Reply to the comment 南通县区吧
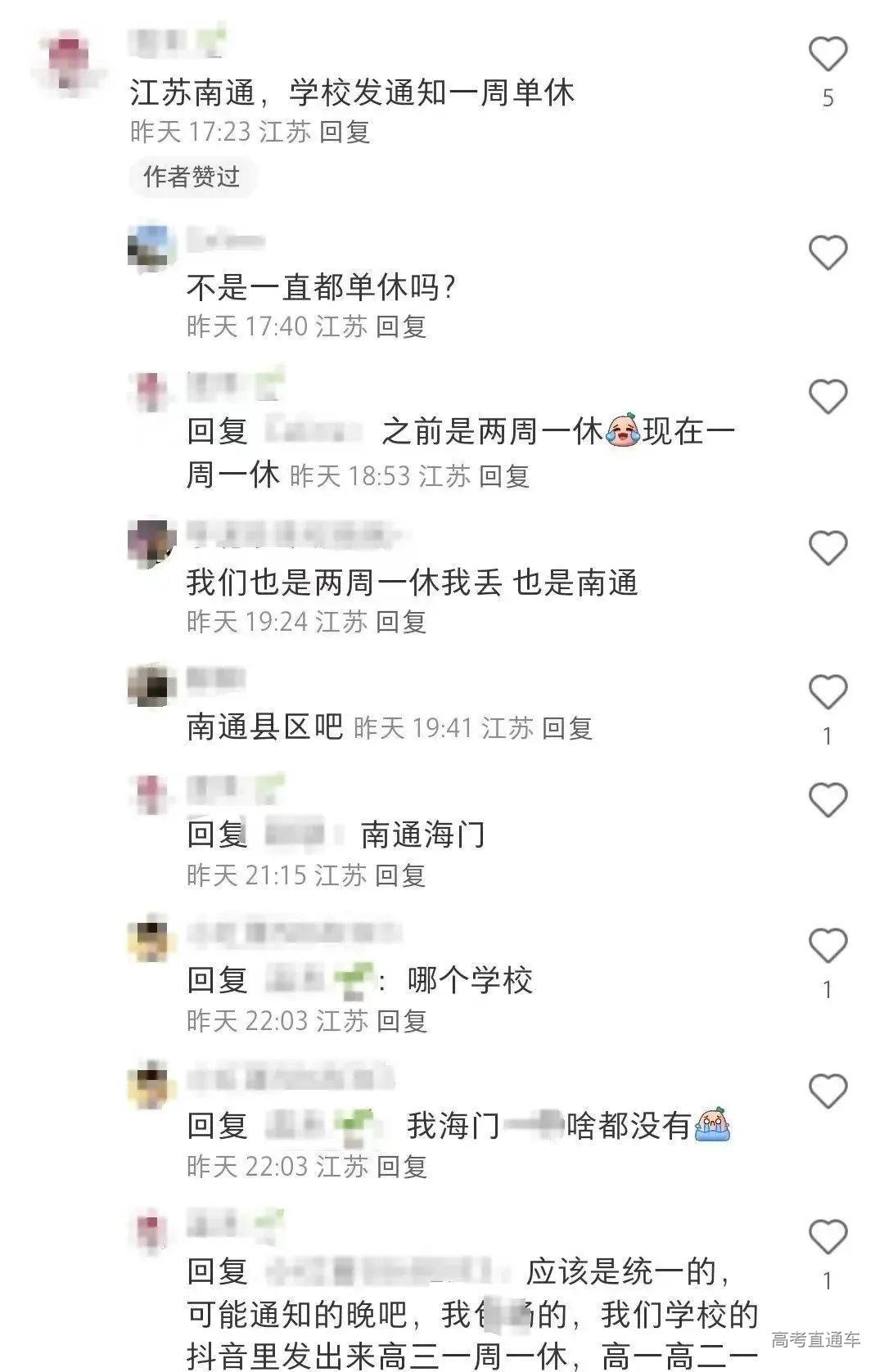Image resolution: width=884 pixels, height=1372 pixels. 566,728
